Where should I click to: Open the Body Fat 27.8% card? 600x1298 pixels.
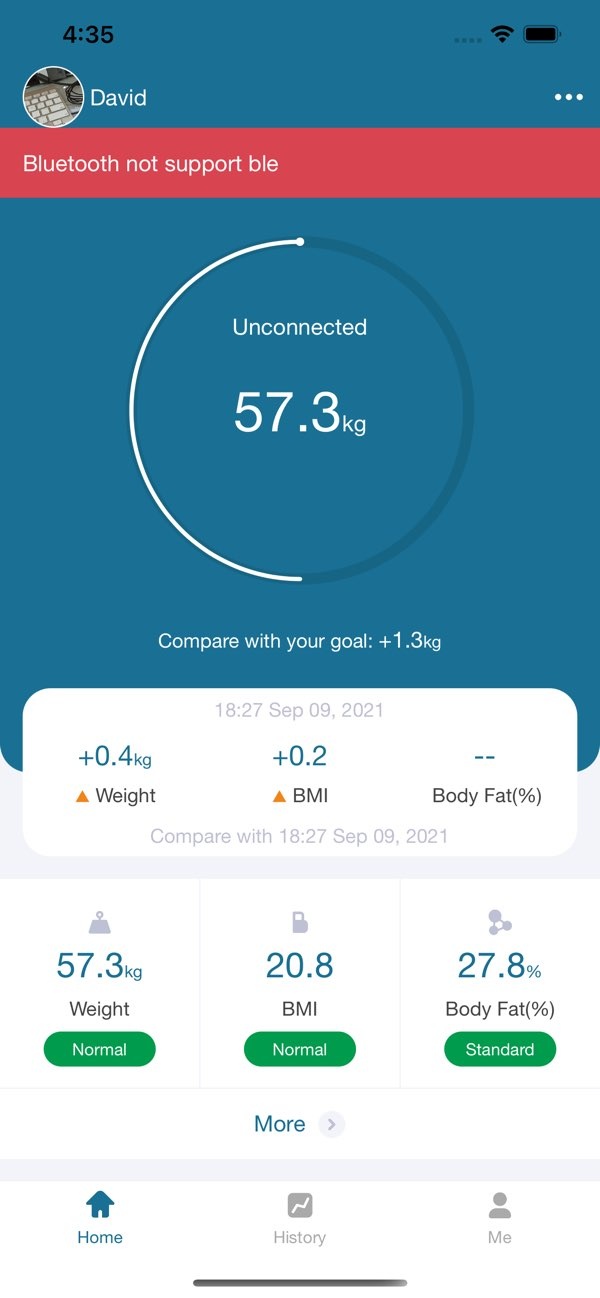click(x=500, y=984)
